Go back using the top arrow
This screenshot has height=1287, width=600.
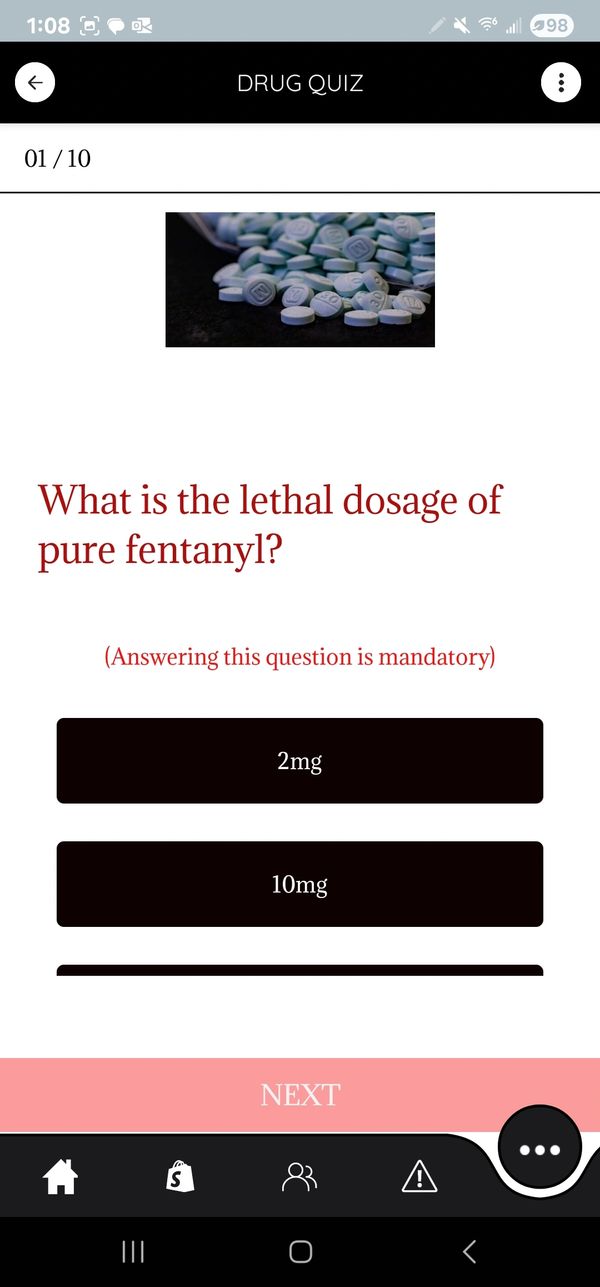[x=35, y=83]
